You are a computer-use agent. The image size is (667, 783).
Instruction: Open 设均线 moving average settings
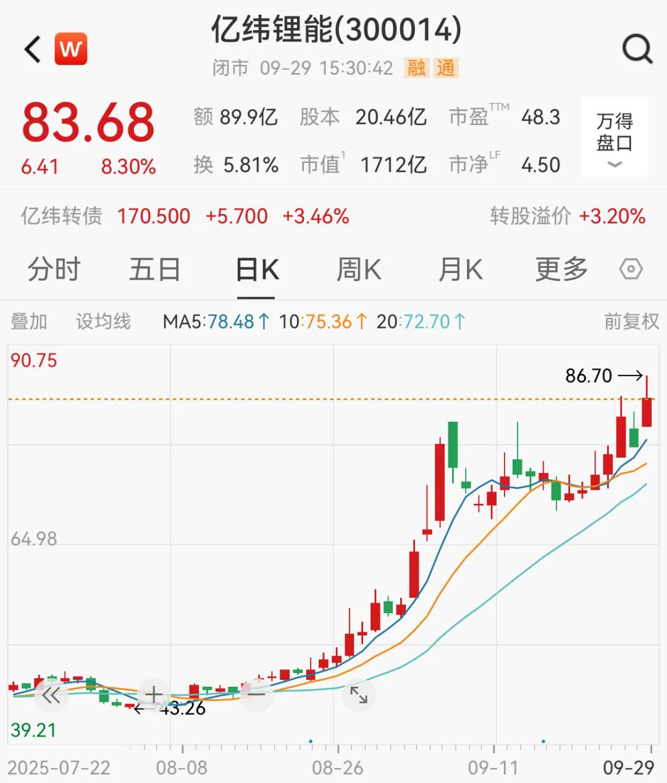[x=103, y=322]
